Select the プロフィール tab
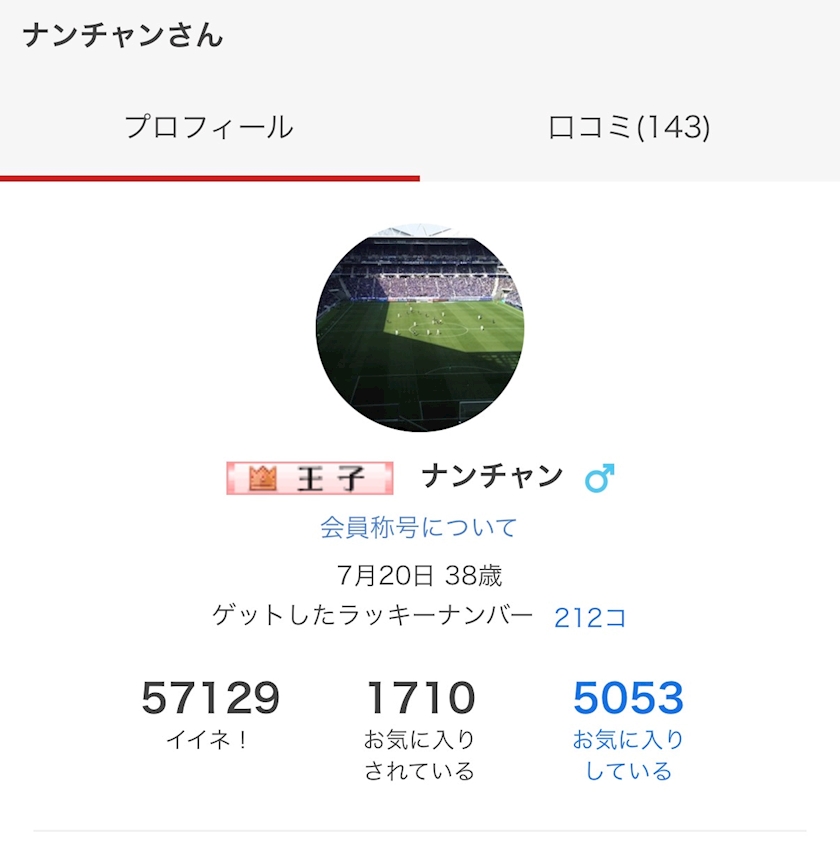This screenshot has height=850, width=840. click(x=210, y=127)
